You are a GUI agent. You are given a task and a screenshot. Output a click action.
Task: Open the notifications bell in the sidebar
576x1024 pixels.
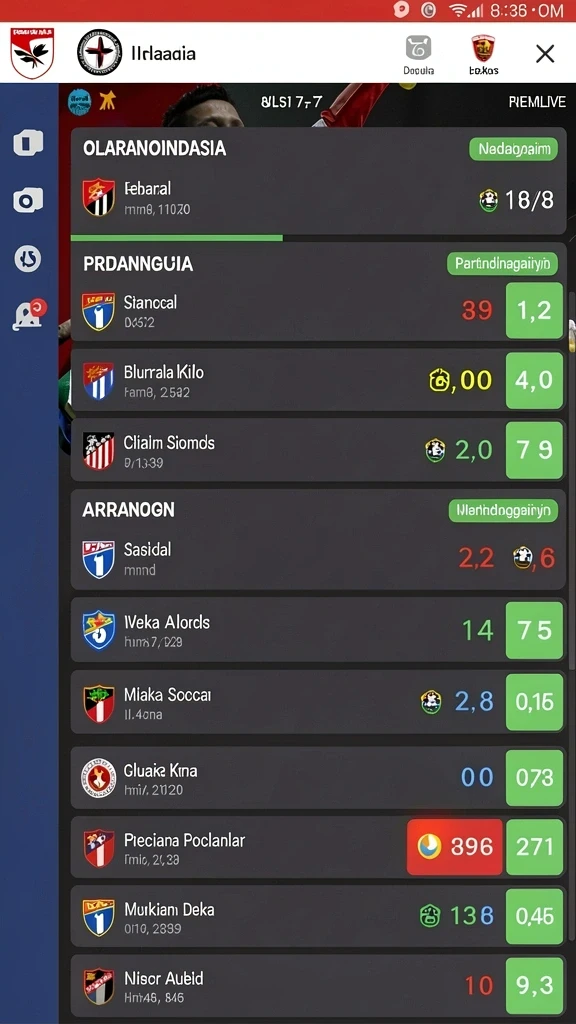pyautogui.click(x=29, y=315)
